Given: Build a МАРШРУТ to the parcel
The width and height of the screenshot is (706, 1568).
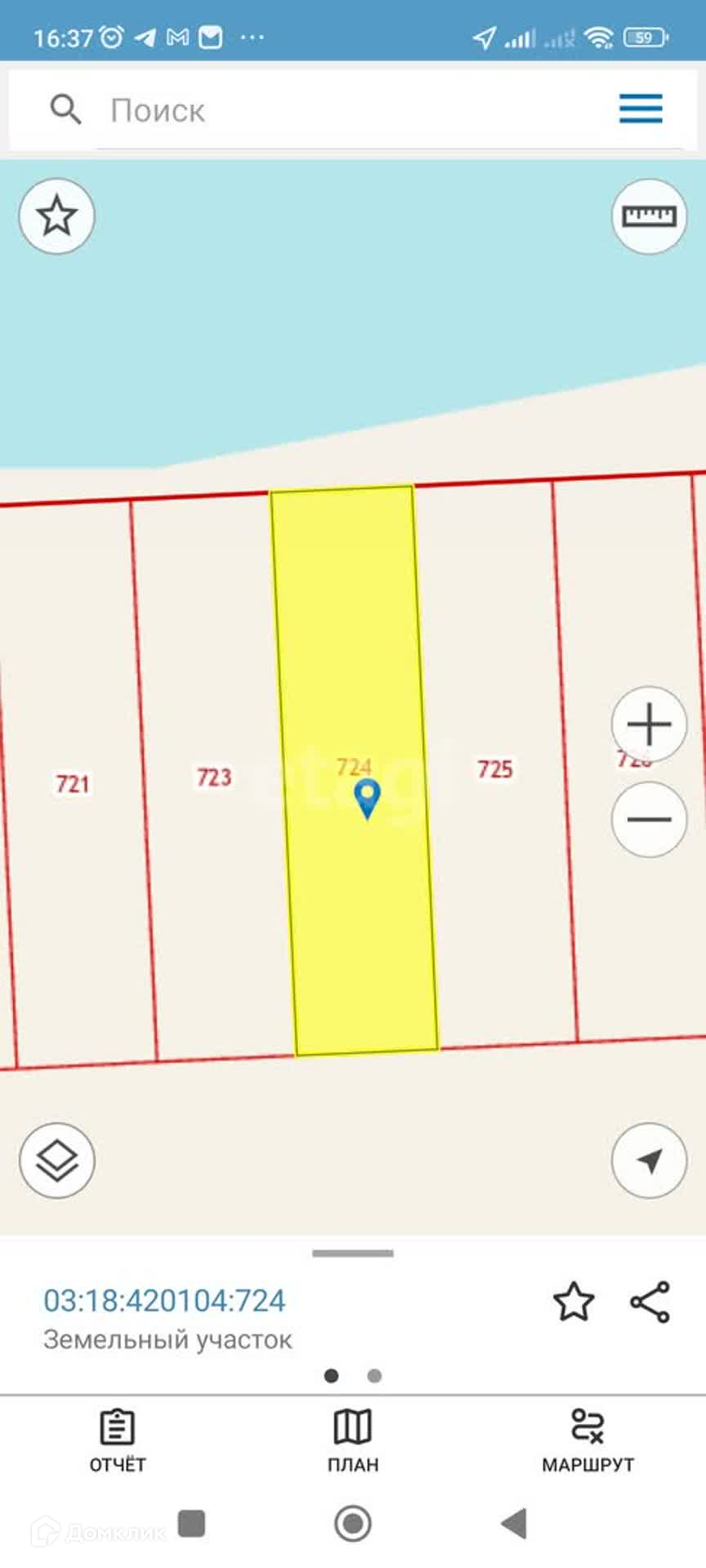Looking at the screenshot, I should click(x=588, y=1442).
